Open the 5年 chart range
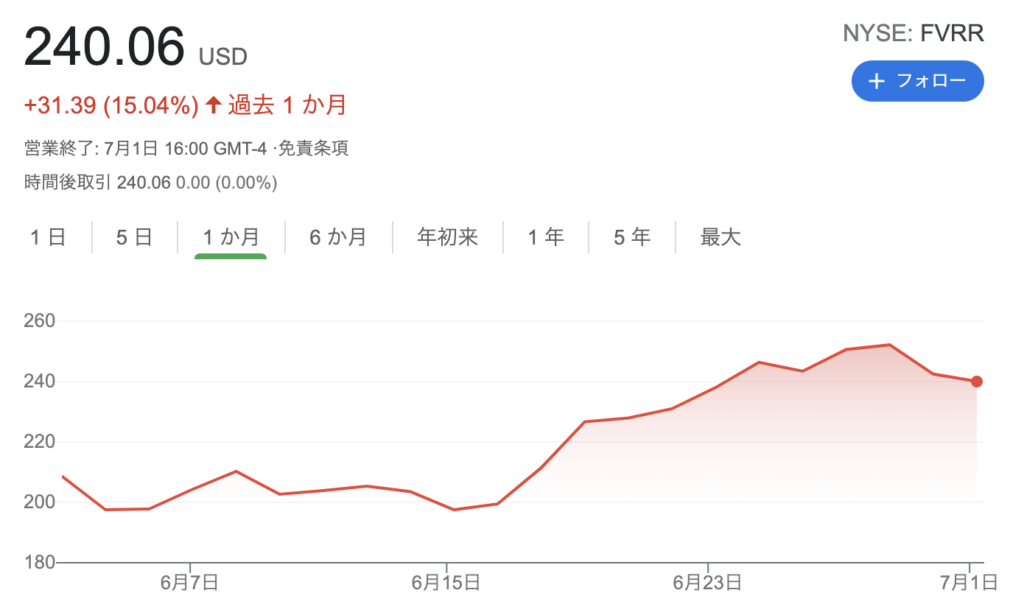1024x604 pixels. pyautogui.click(x=631, y=237)
